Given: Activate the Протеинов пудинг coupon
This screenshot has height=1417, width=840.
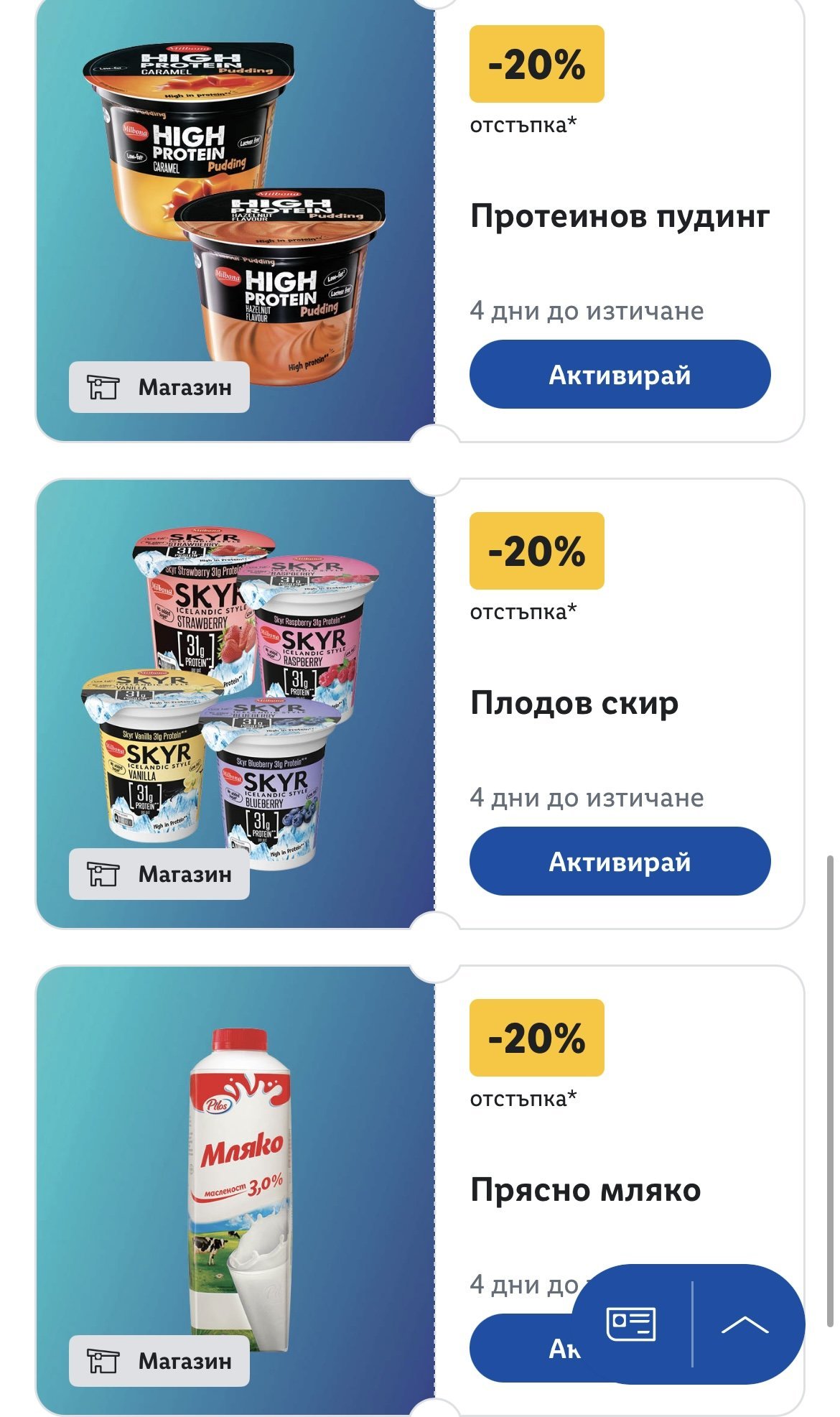Looking at the screenshot, I should [619, 374].
